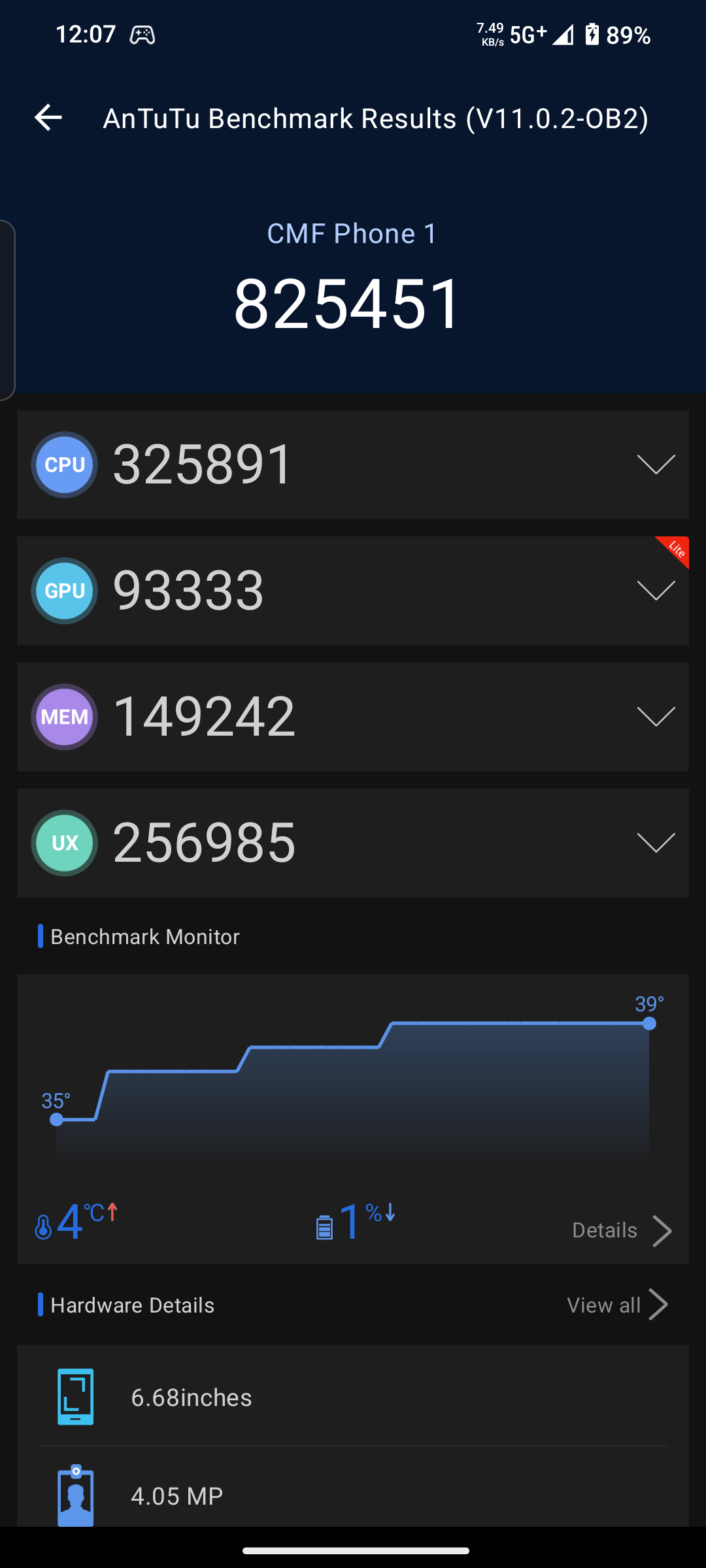The width and height of the screenshot is (706, 1568).
Task: Select the UX score icon
Action: point(64,842)
